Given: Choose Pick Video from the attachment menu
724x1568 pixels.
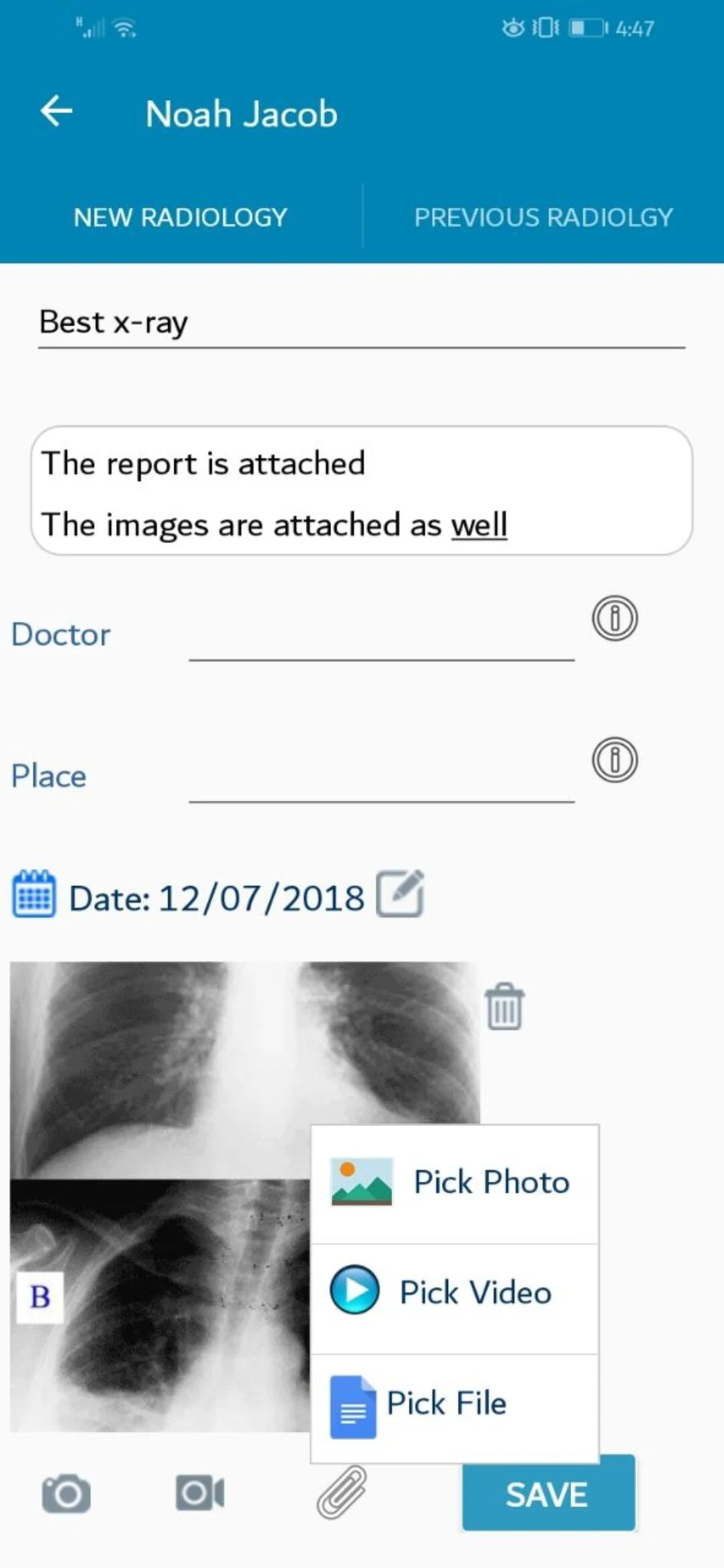Looking at the screenshot, I should pyautogui.click(x=455, y=1292).
